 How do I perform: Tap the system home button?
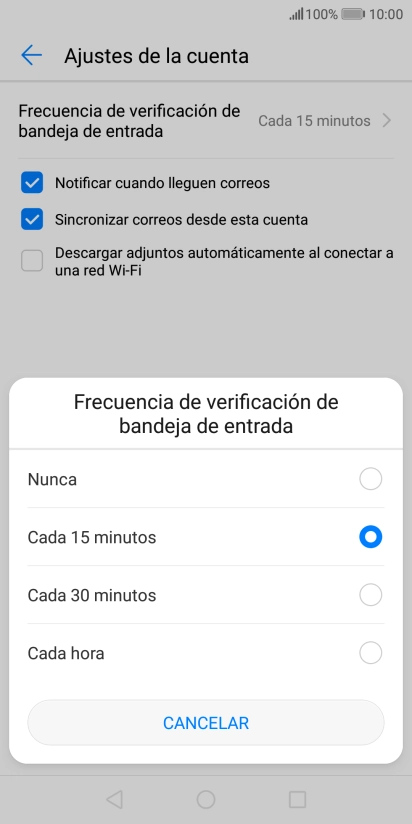(x=206, y=799)
